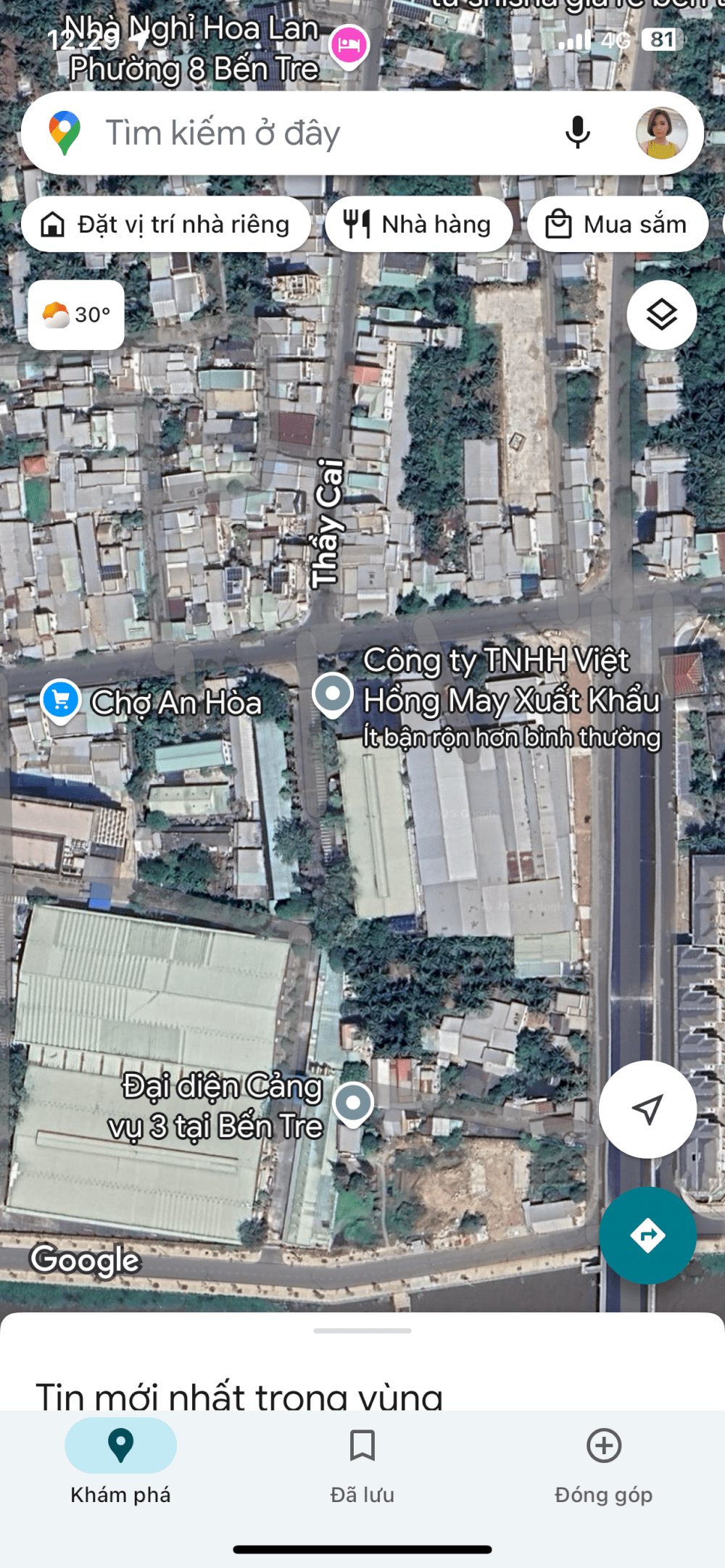Filter map by "Nhà hàng"
This screenshot has height=1568, width=725.
419,225
